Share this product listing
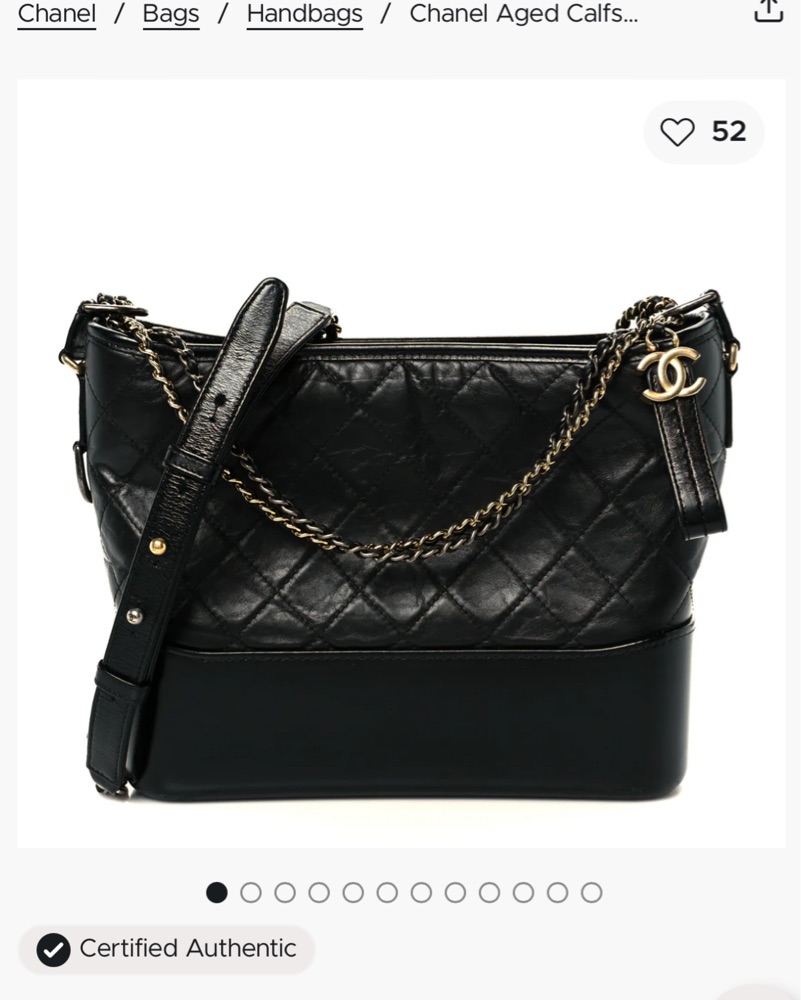 767,10
